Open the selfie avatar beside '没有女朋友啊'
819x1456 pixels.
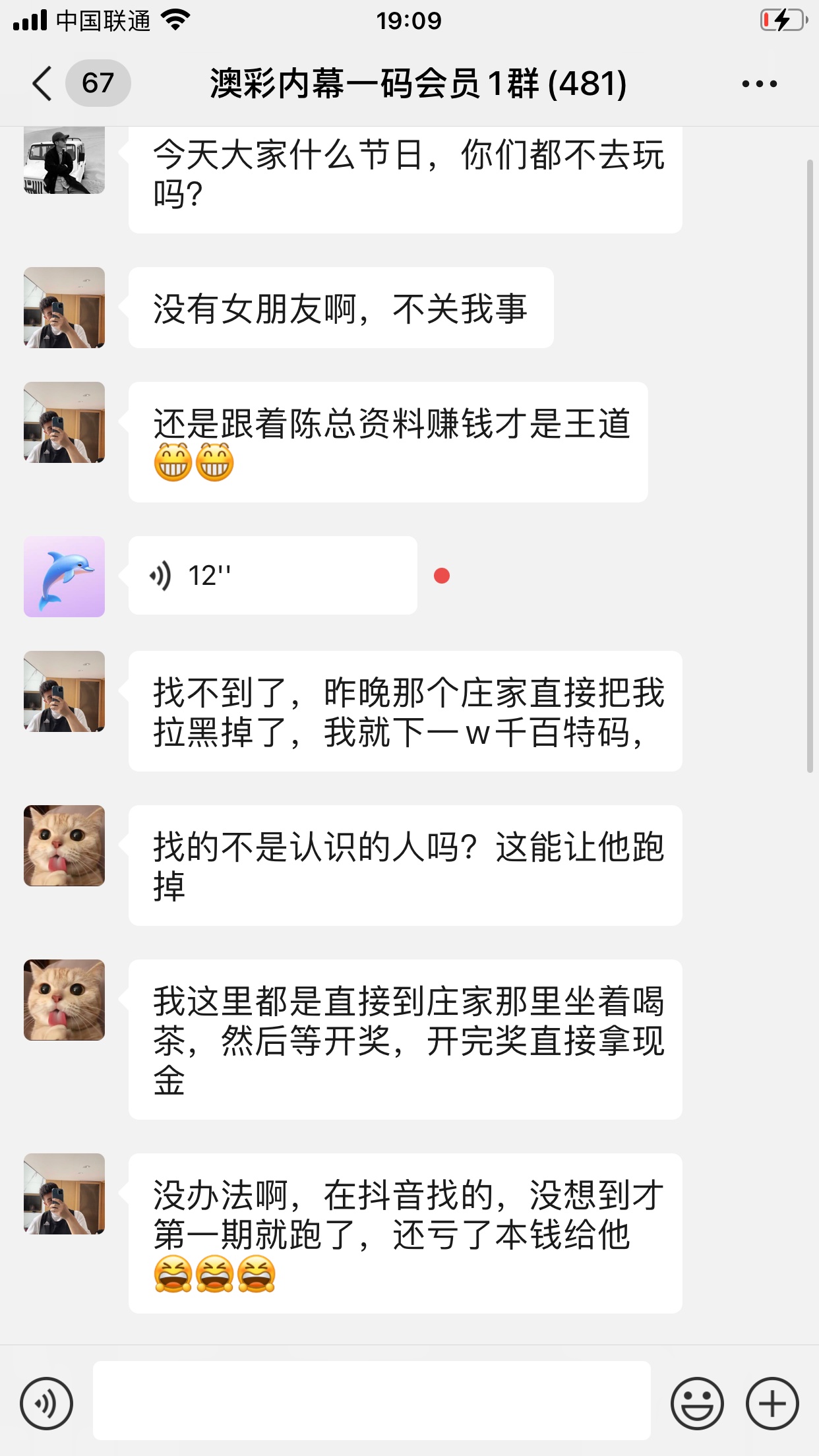pos(64,307)
